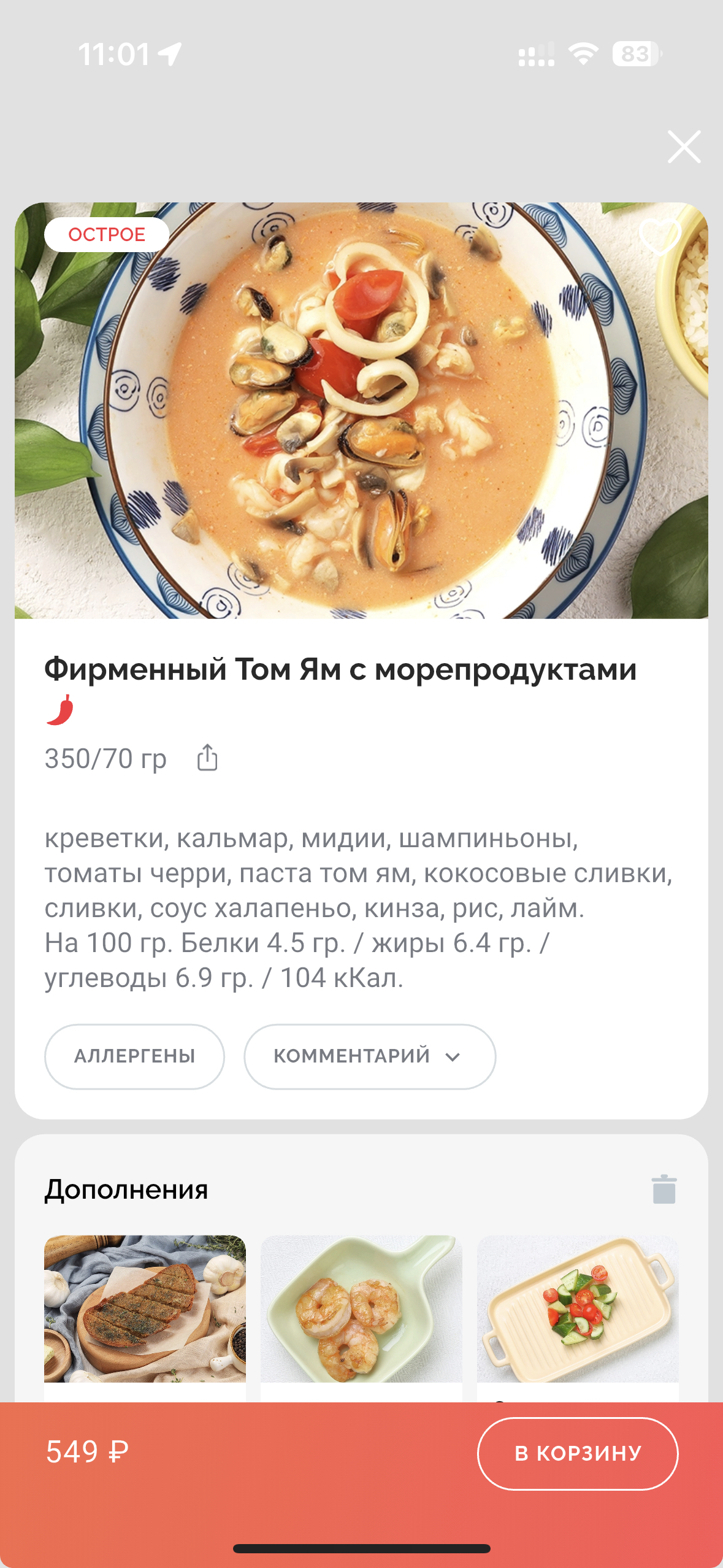This screenshot has width=723, height=1568.
Task: Select the garlic toast add-on
Action: (145, 1309)
